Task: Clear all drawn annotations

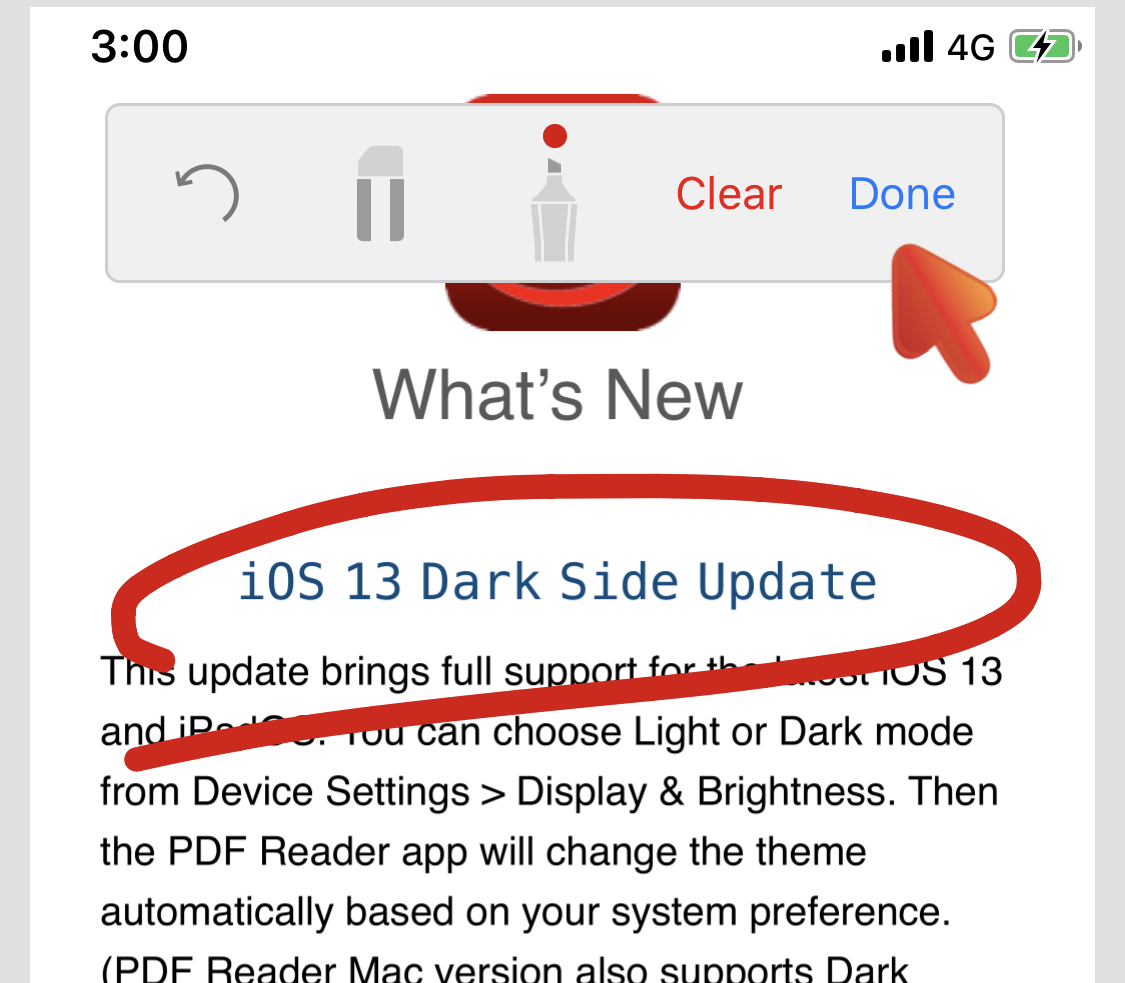Action: coord(729,194)
